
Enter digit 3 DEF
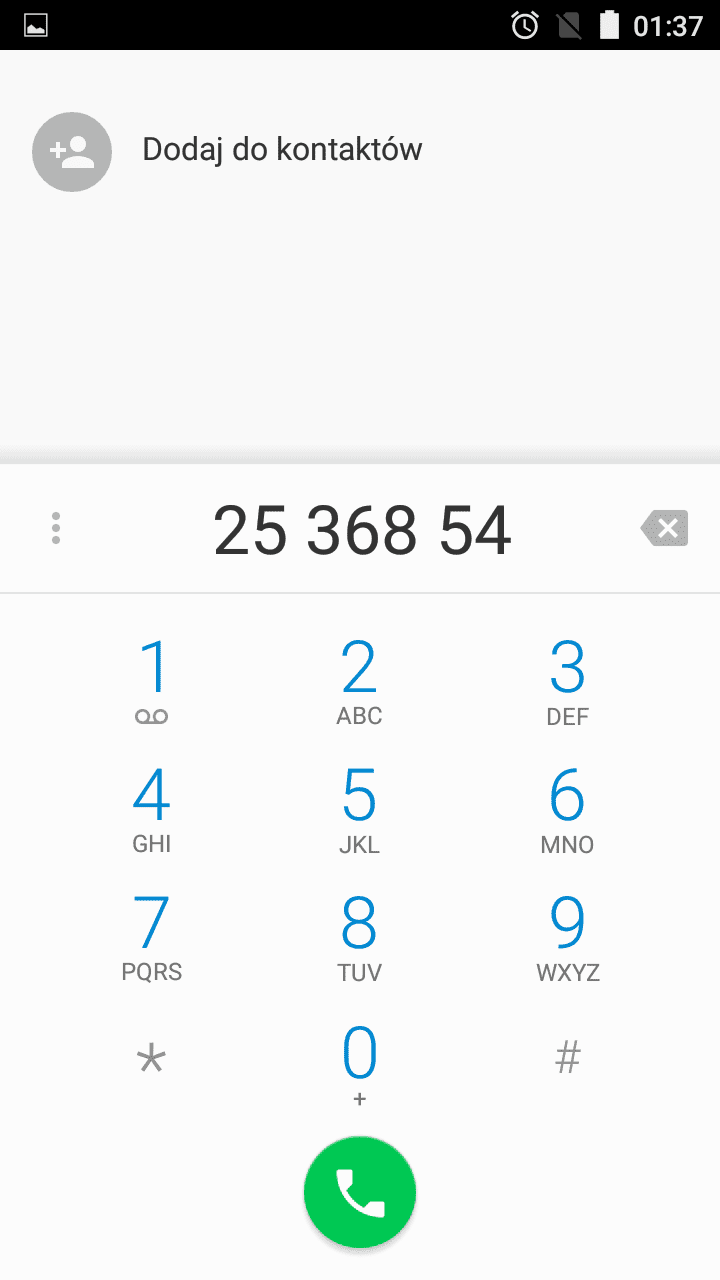pos(567,680)
